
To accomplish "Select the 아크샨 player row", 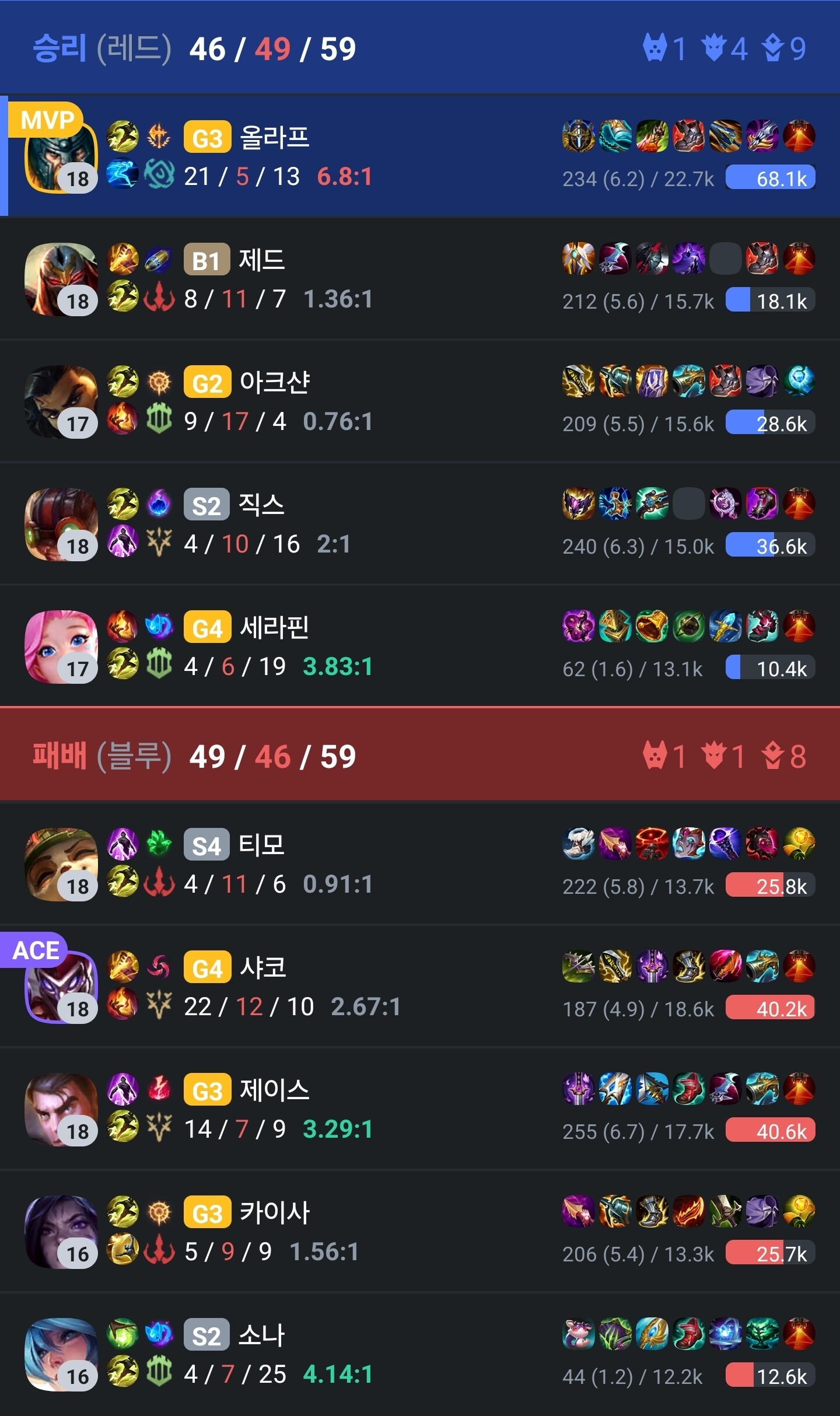I will pos(420,401).
